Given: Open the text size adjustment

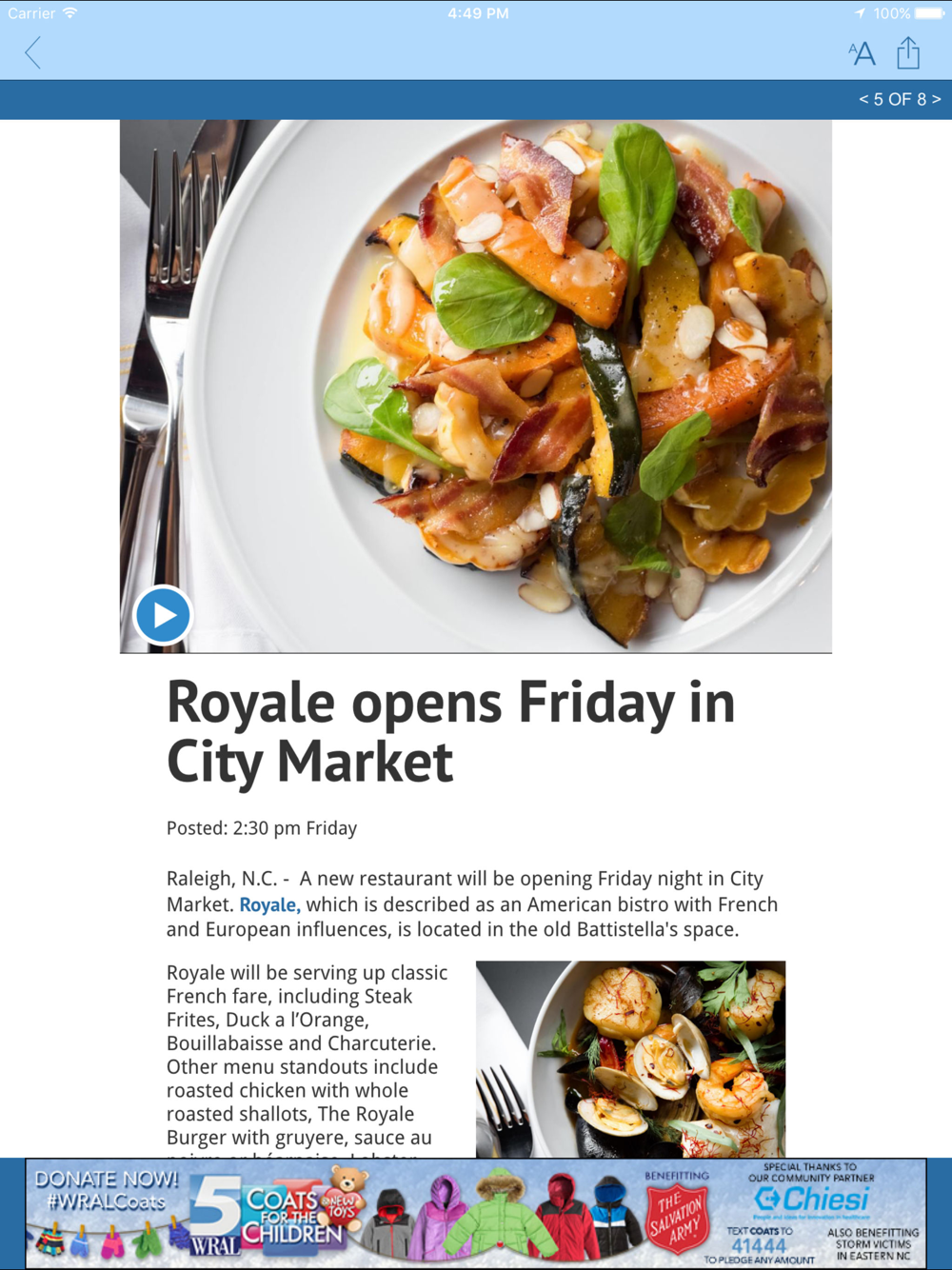Looking at the screenshot, I should tap(862, 53).
